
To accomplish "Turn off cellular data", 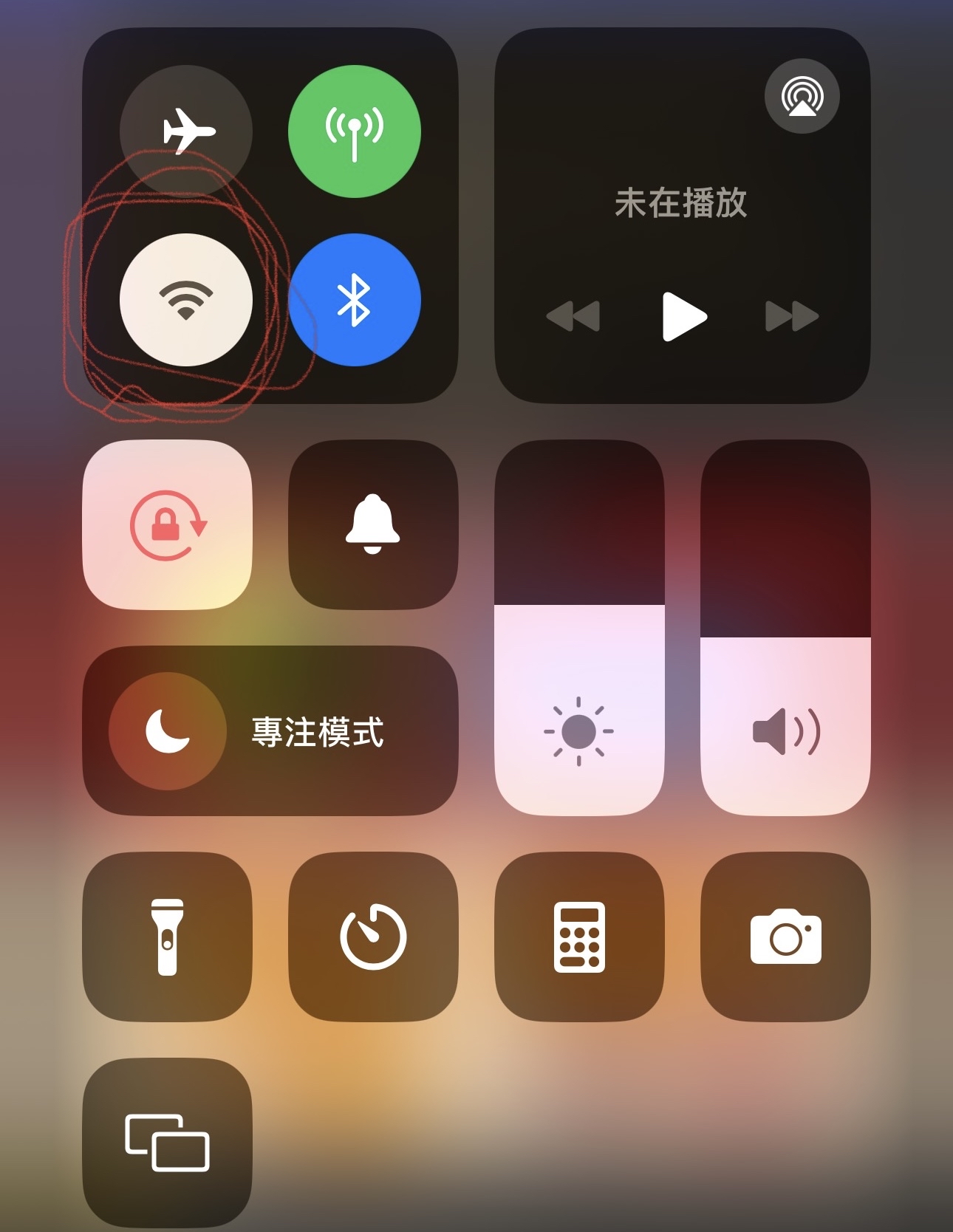I will click(355, 131).
